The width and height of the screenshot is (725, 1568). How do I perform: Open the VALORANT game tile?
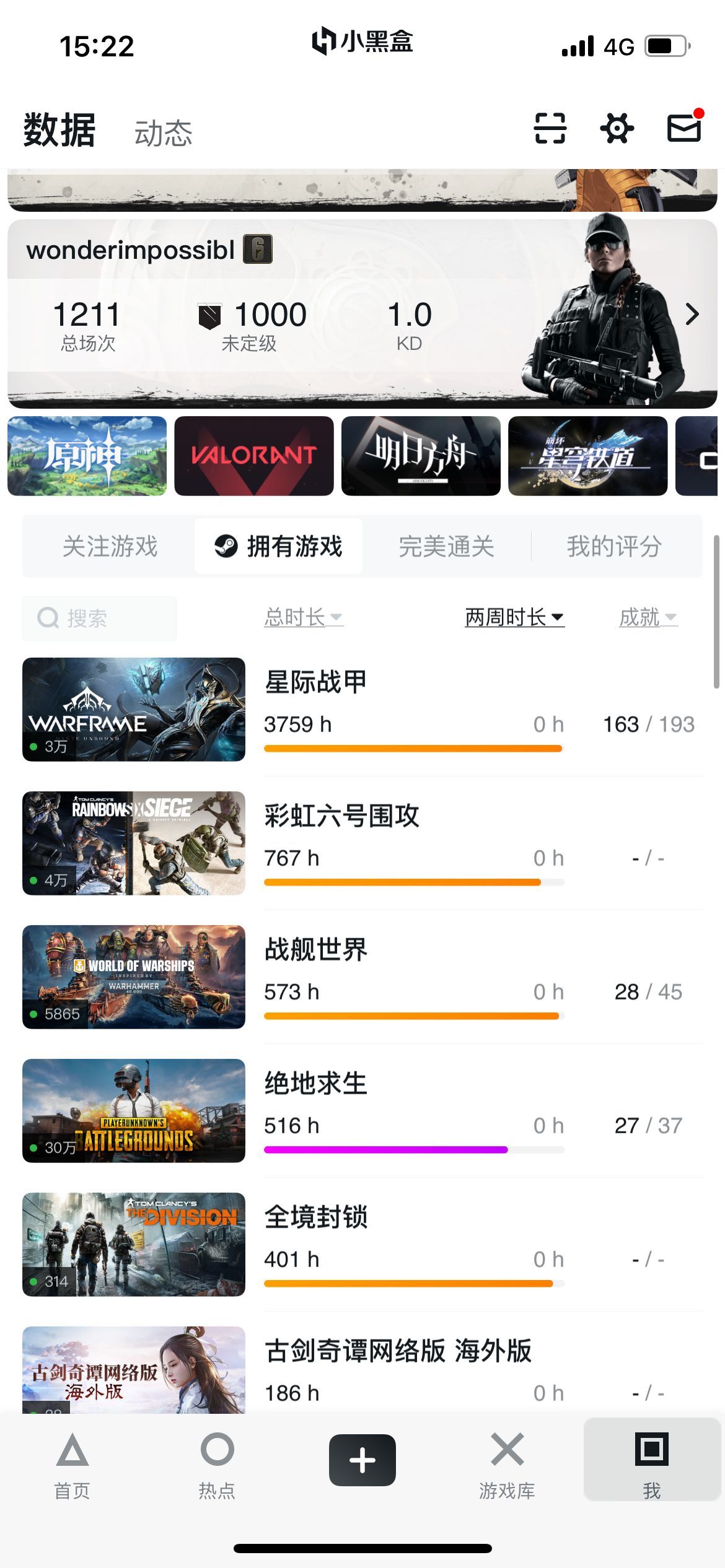coord(254,456)
